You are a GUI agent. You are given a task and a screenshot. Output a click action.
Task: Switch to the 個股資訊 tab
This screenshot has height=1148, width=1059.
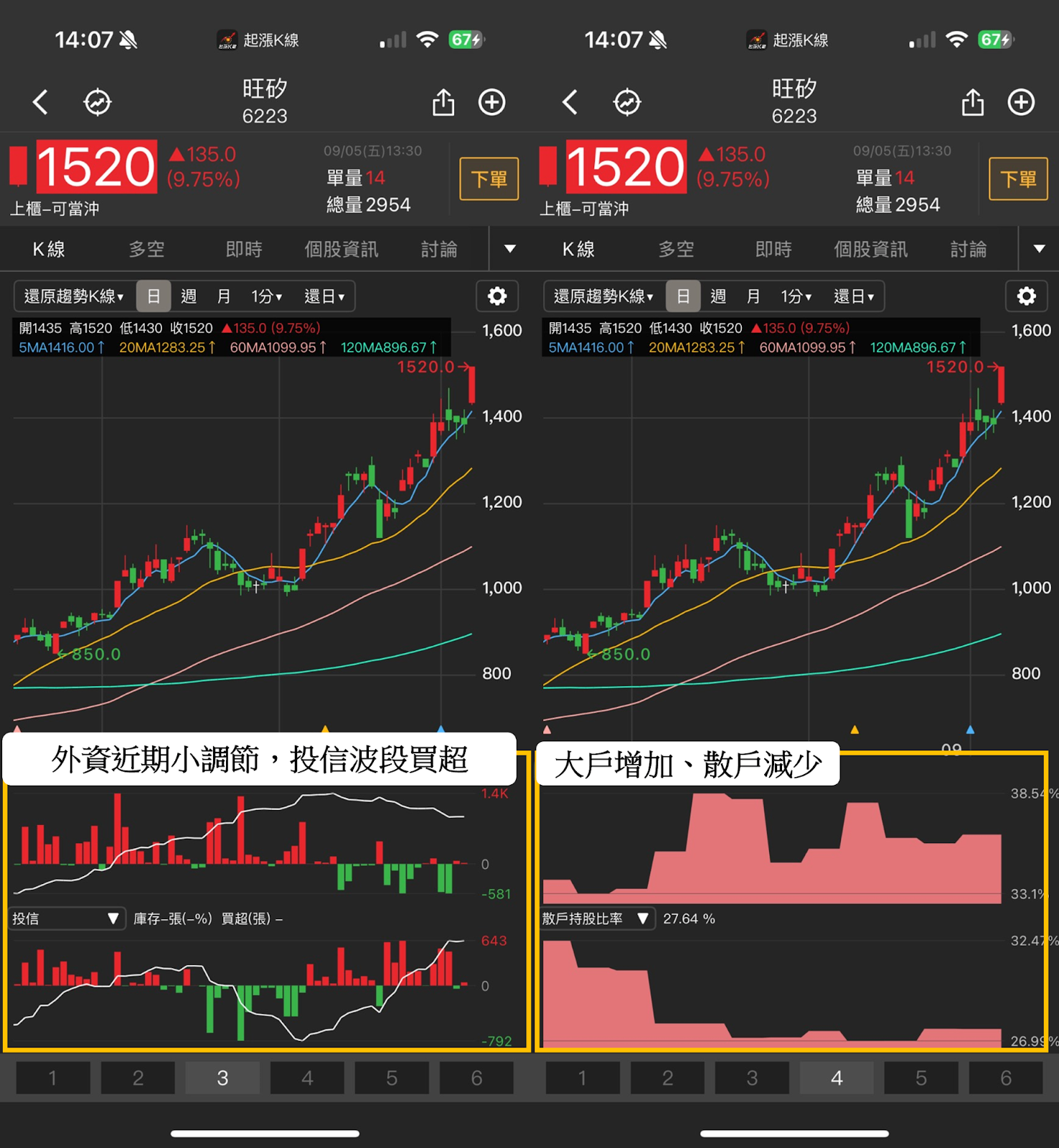(x=339, y=249)
